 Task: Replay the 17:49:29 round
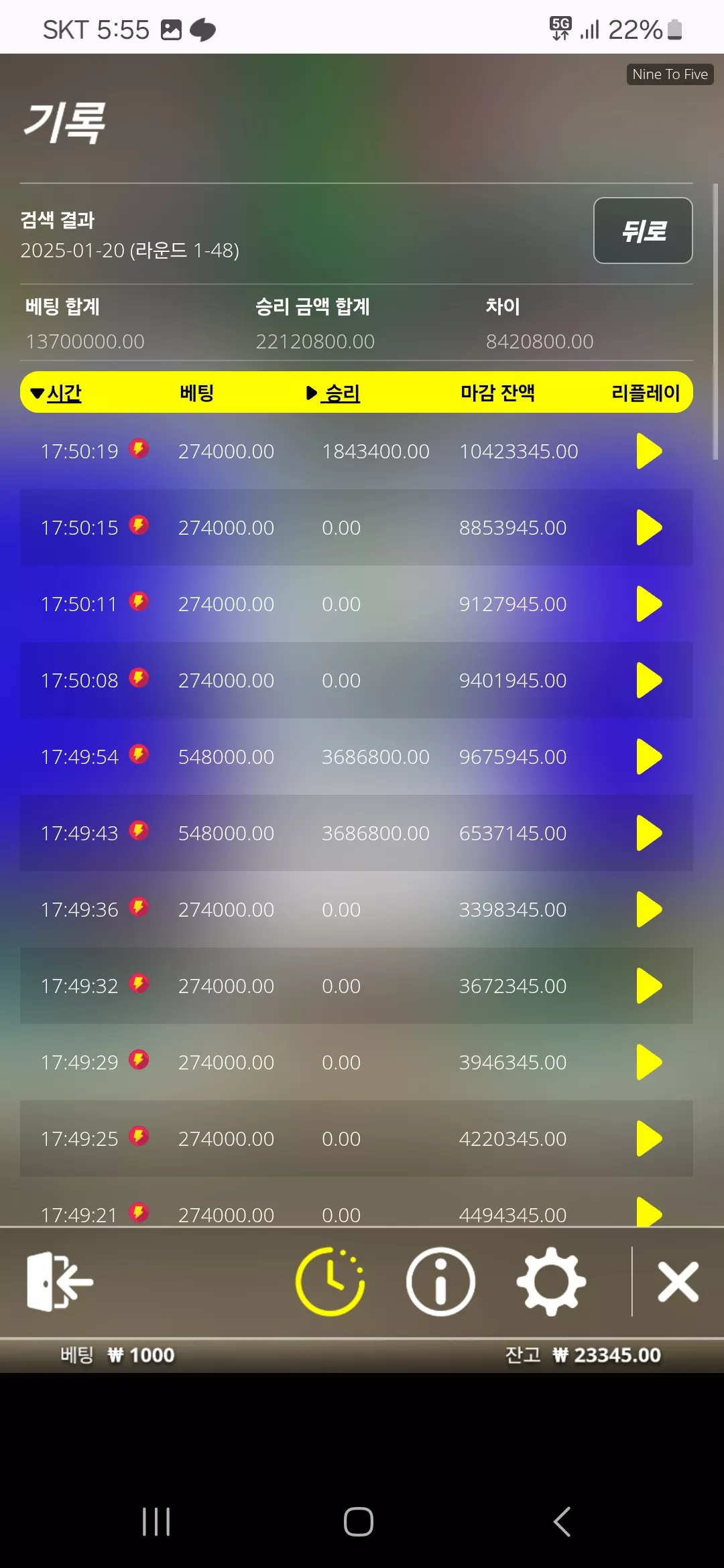tap(649, 1062)
